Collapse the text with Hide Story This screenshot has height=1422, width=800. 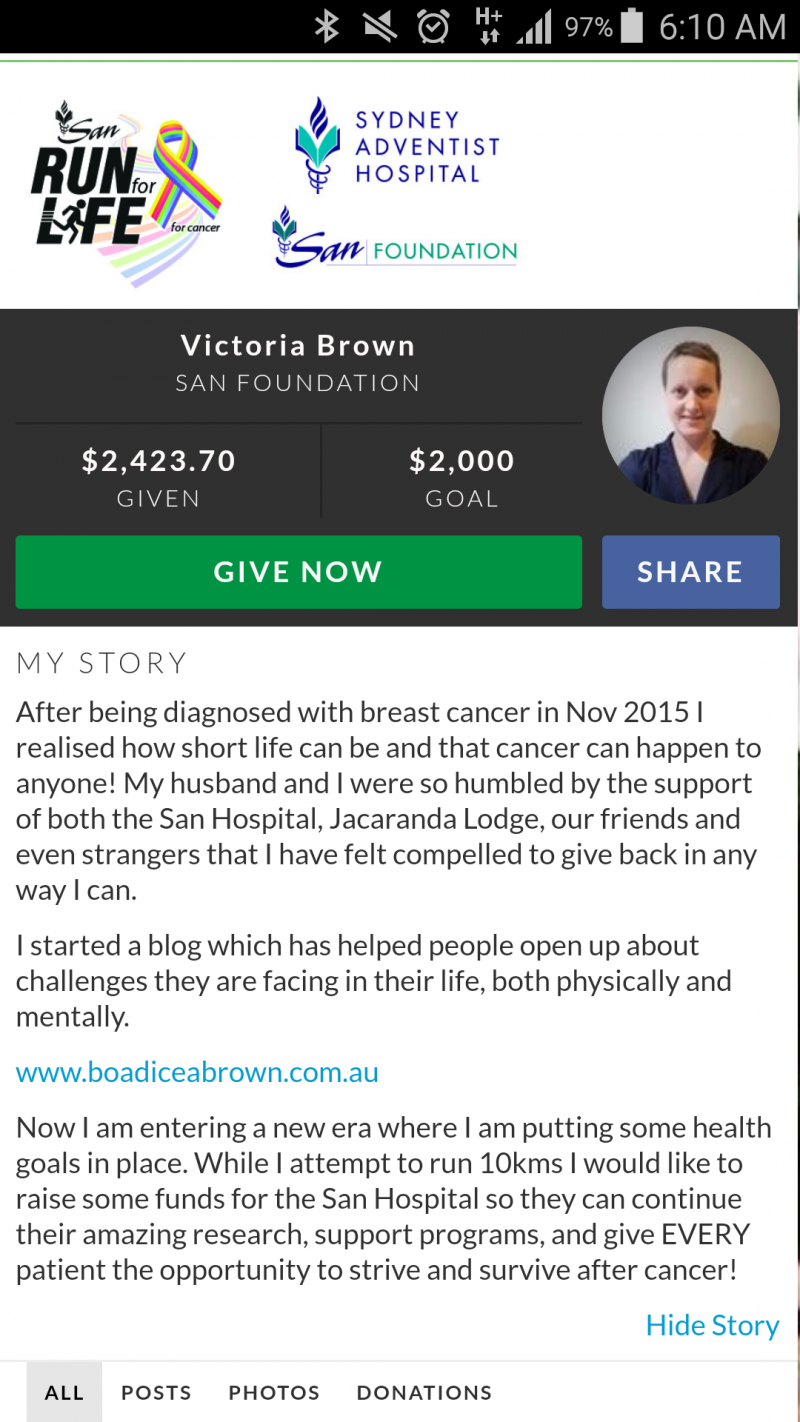pos(712,1325)
